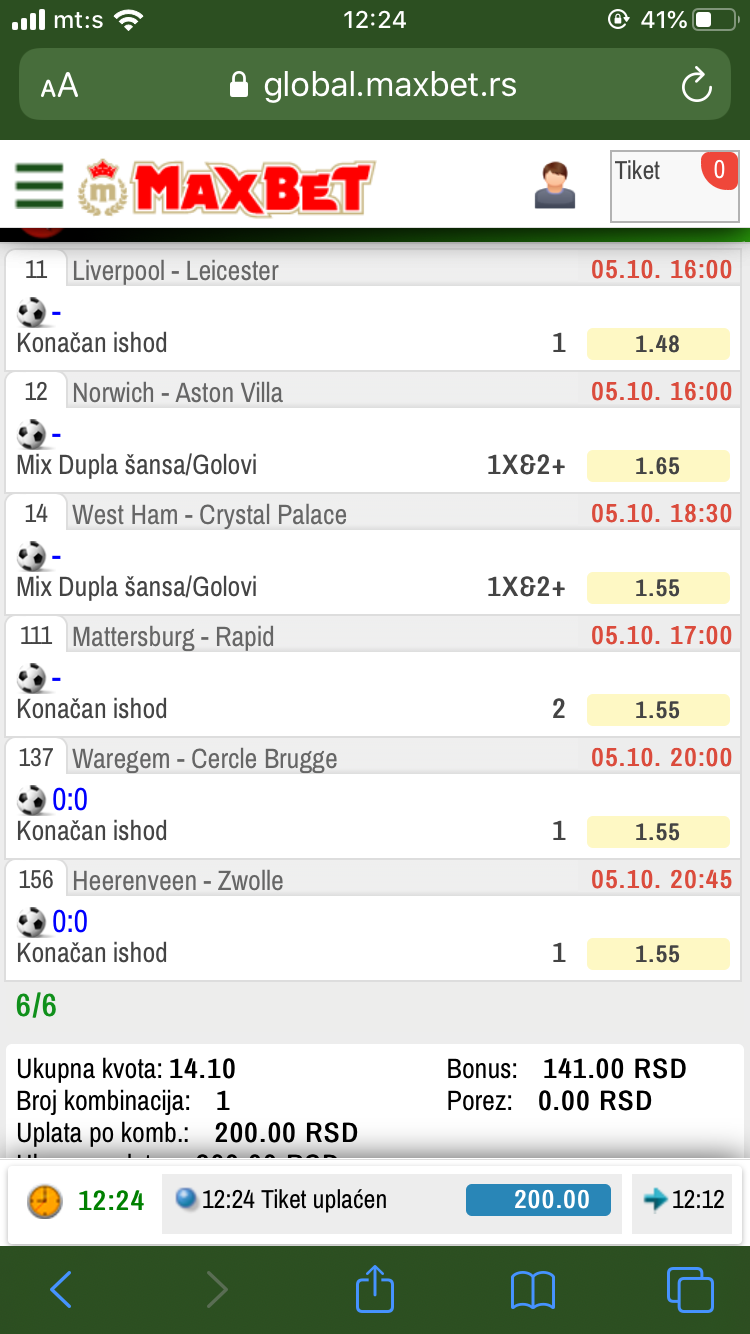Screen dimensions: 750x1334
Task: Reload the page in Safari
Action: point(696,85)
